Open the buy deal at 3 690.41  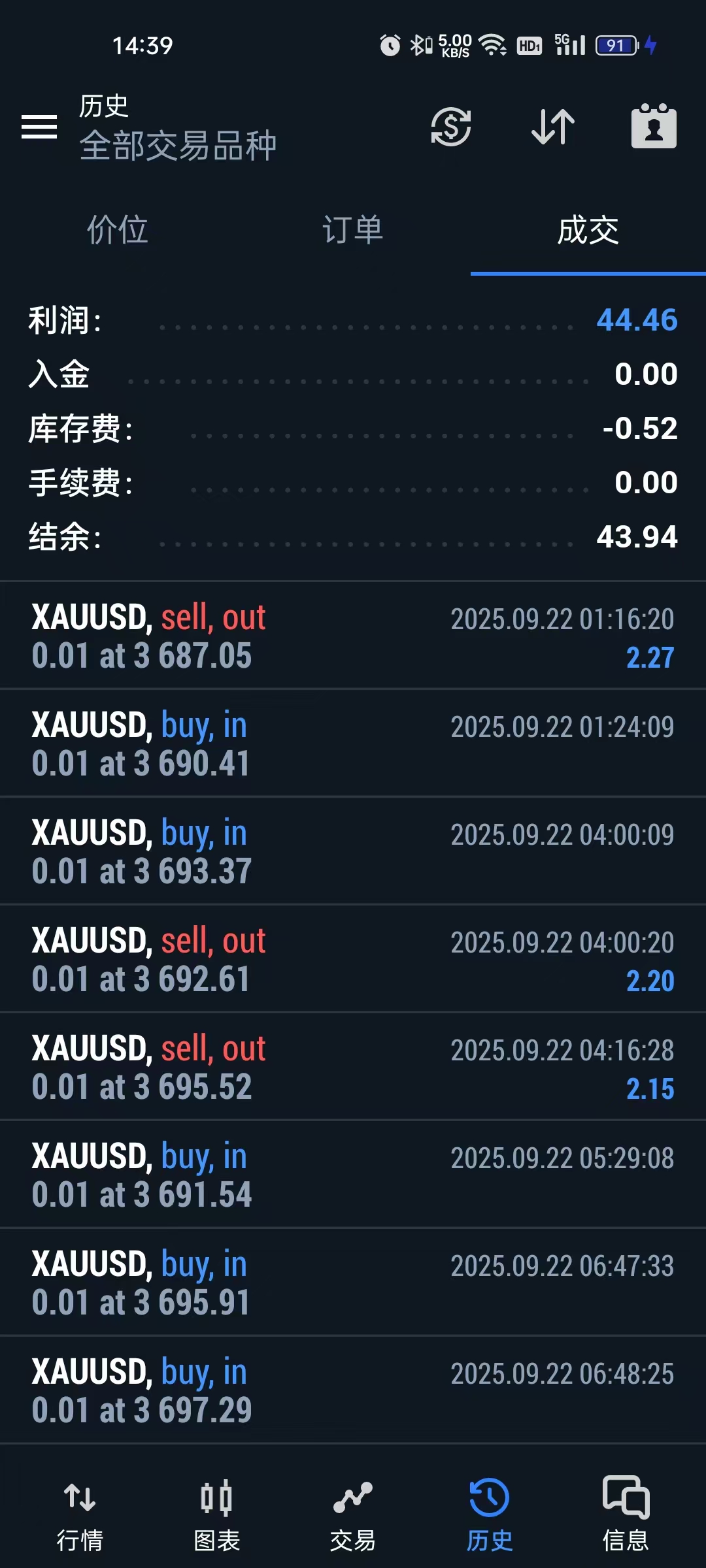coord(353,743)
